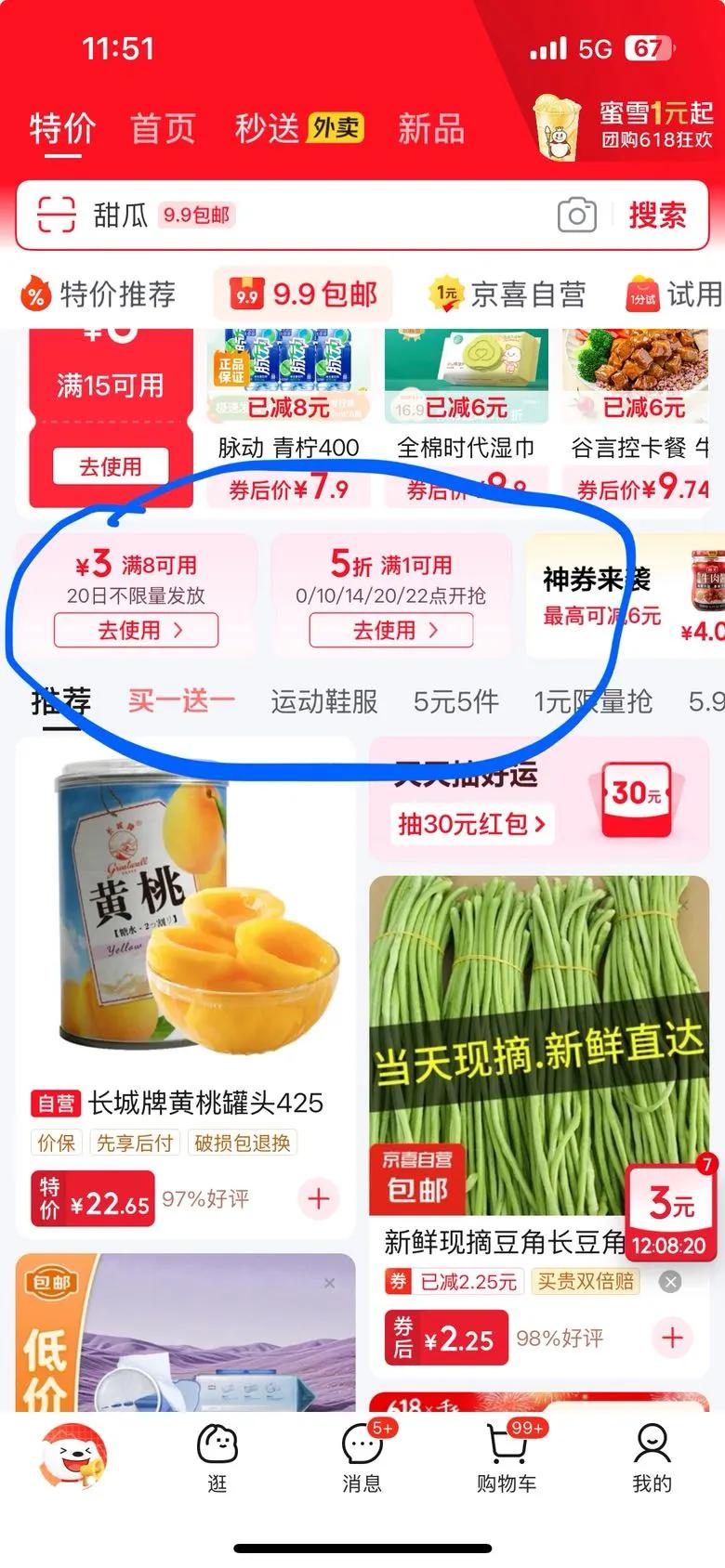
Task: Select the 京喜自营 category
Action: pyautogui.click(x=511, y=294)
